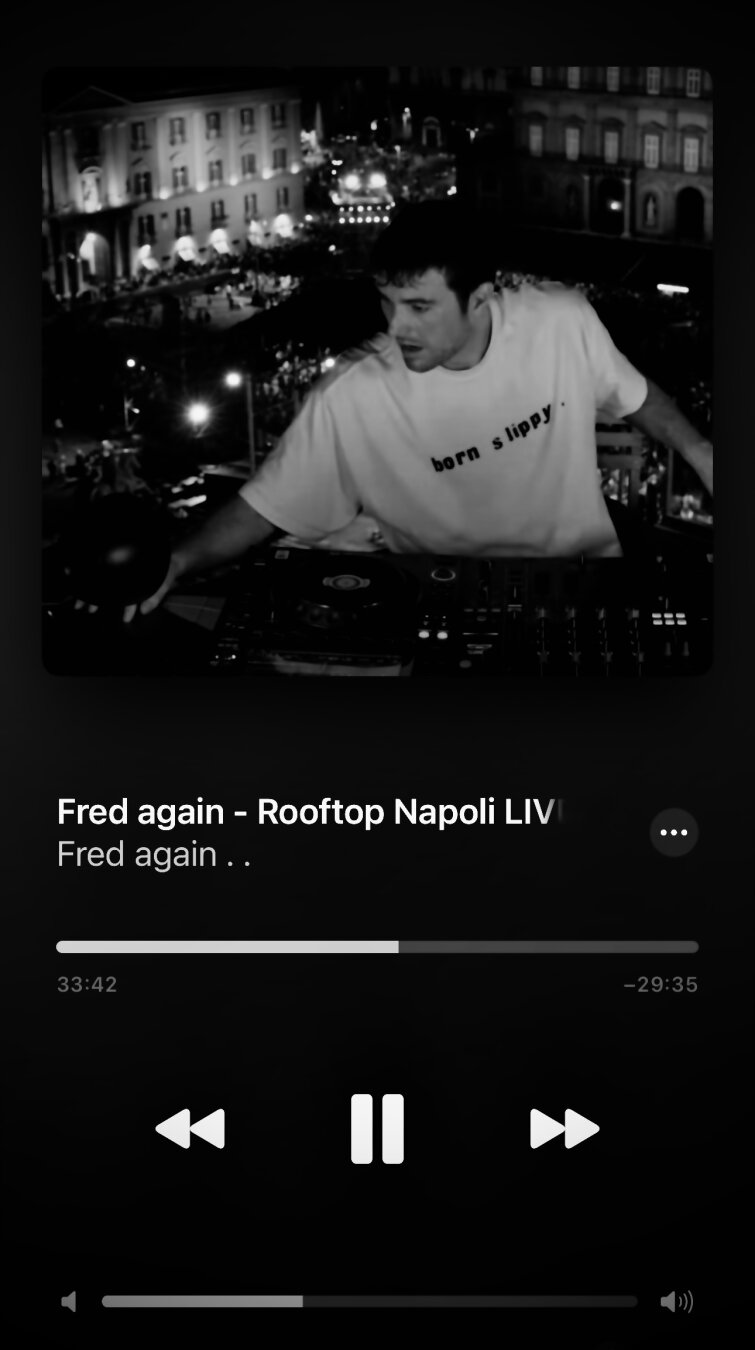The height and width of the screenshot is (1350, 755).
Task: Skip backward with the rewind button
Action: pyautogui.click(x=190, y=1129)
